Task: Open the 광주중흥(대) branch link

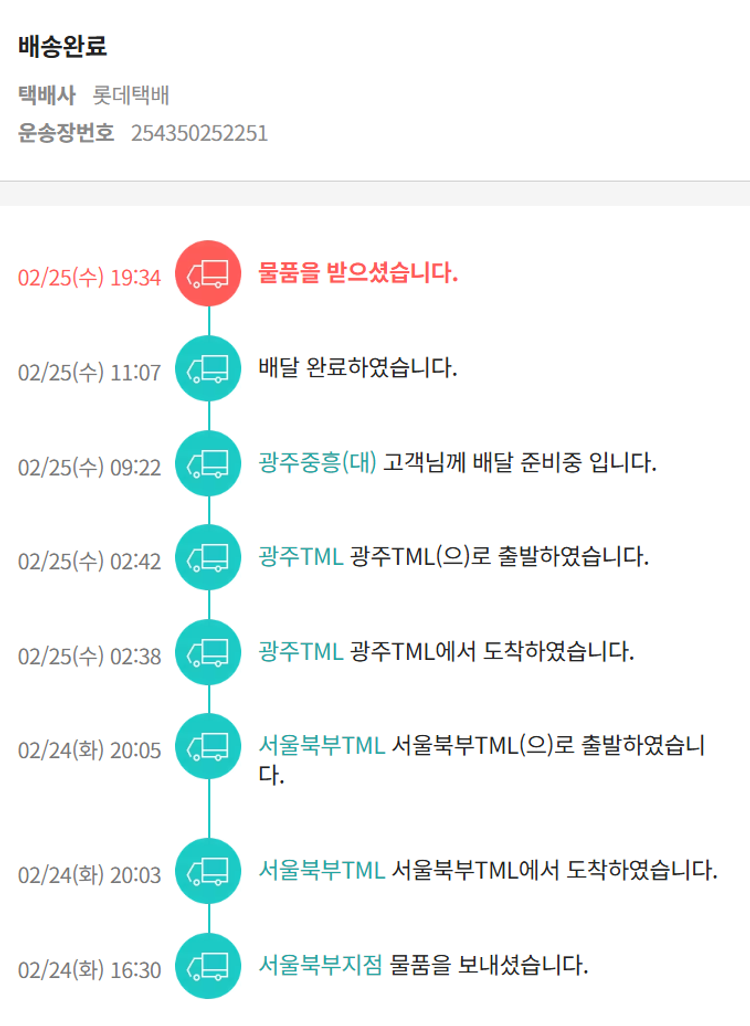Action: click(x=317, y=463)
